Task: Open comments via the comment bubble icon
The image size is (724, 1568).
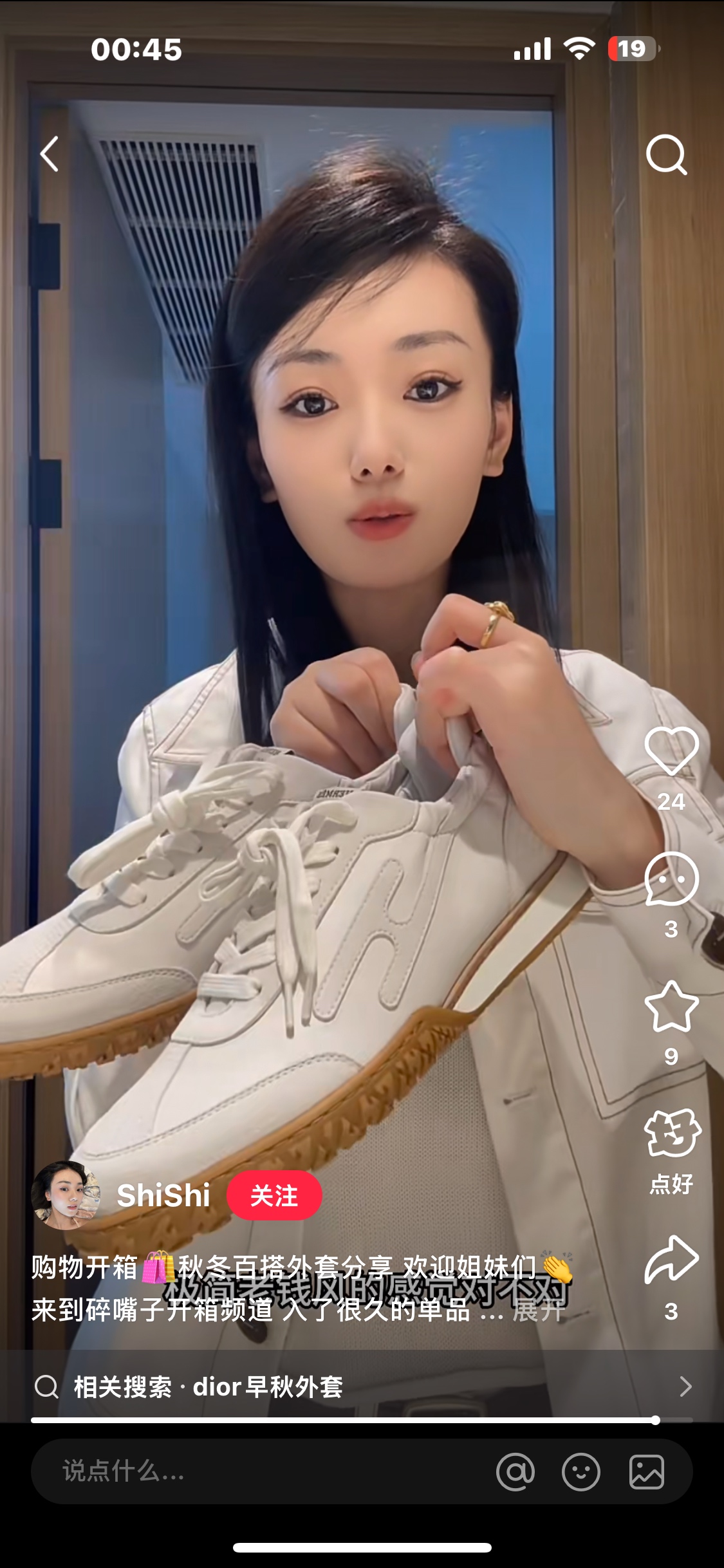Action: 672,895
